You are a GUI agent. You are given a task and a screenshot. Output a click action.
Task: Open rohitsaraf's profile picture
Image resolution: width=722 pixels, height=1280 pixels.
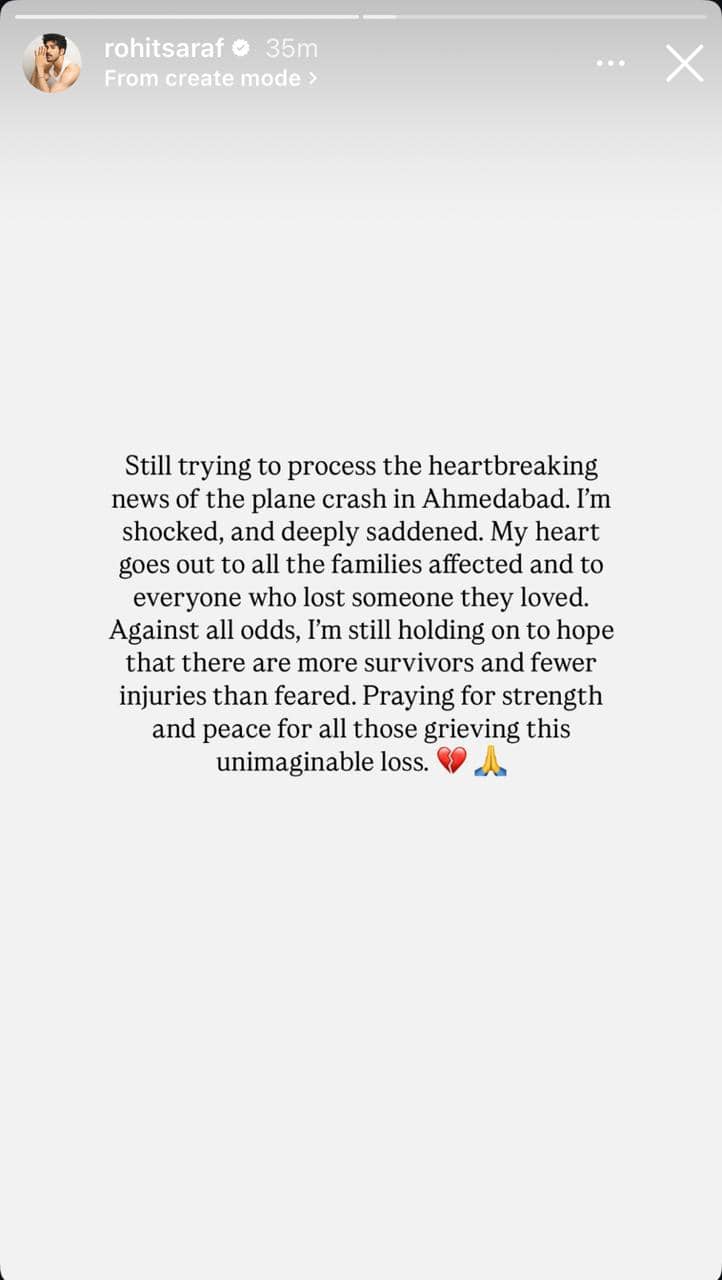52,63
